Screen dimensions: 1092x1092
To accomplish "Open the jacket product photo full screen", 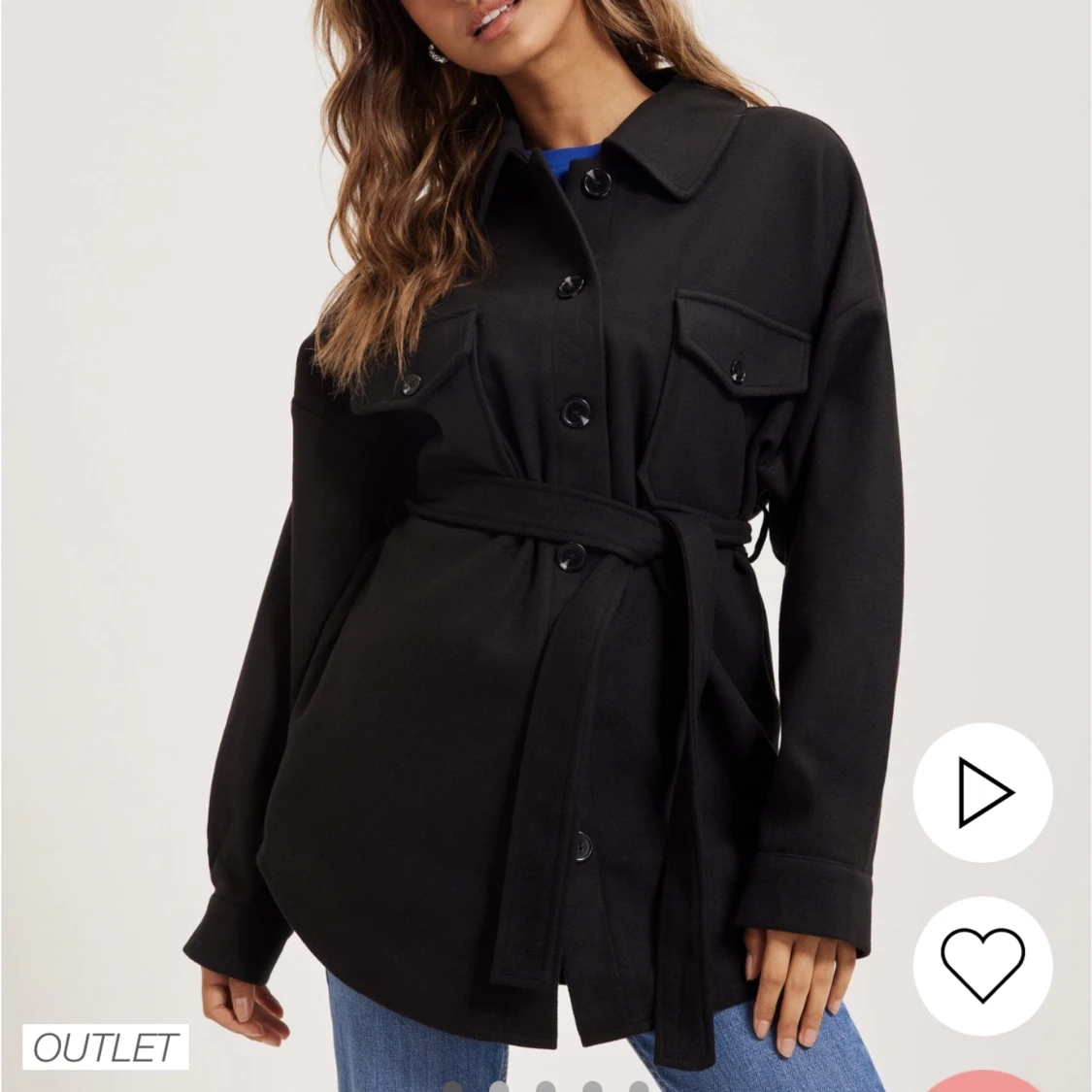I will (544, 485).
